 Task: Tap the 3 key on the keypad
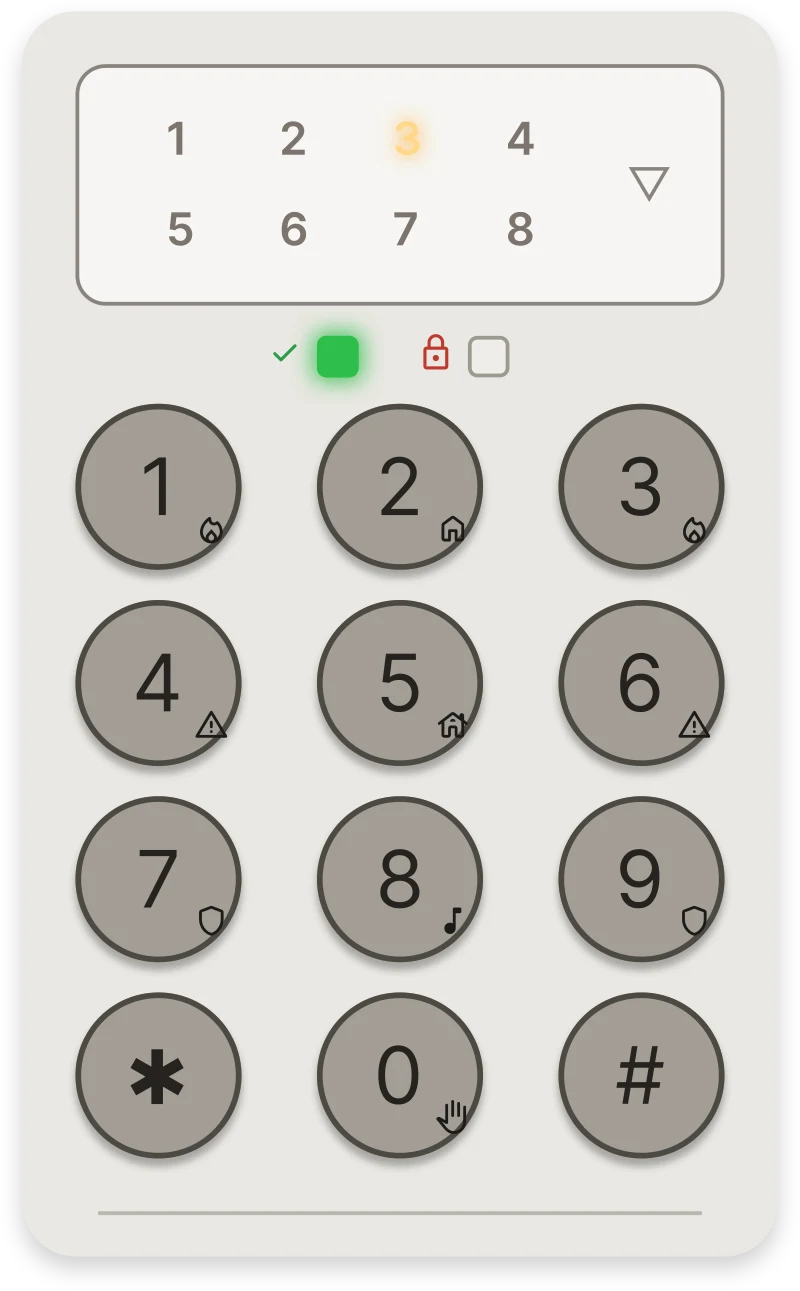coord(641,487)
